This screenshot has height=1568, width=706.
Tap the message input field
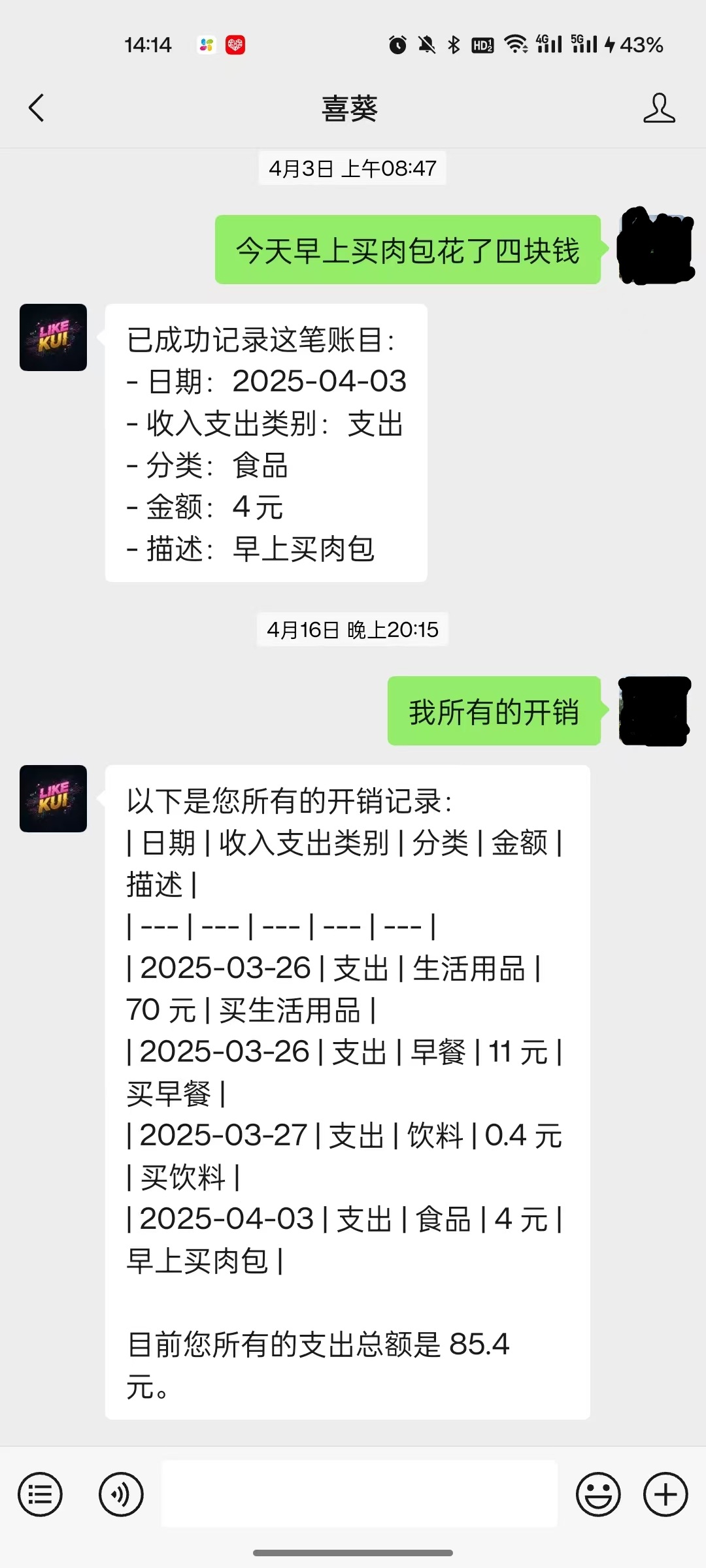point(359,1494)
